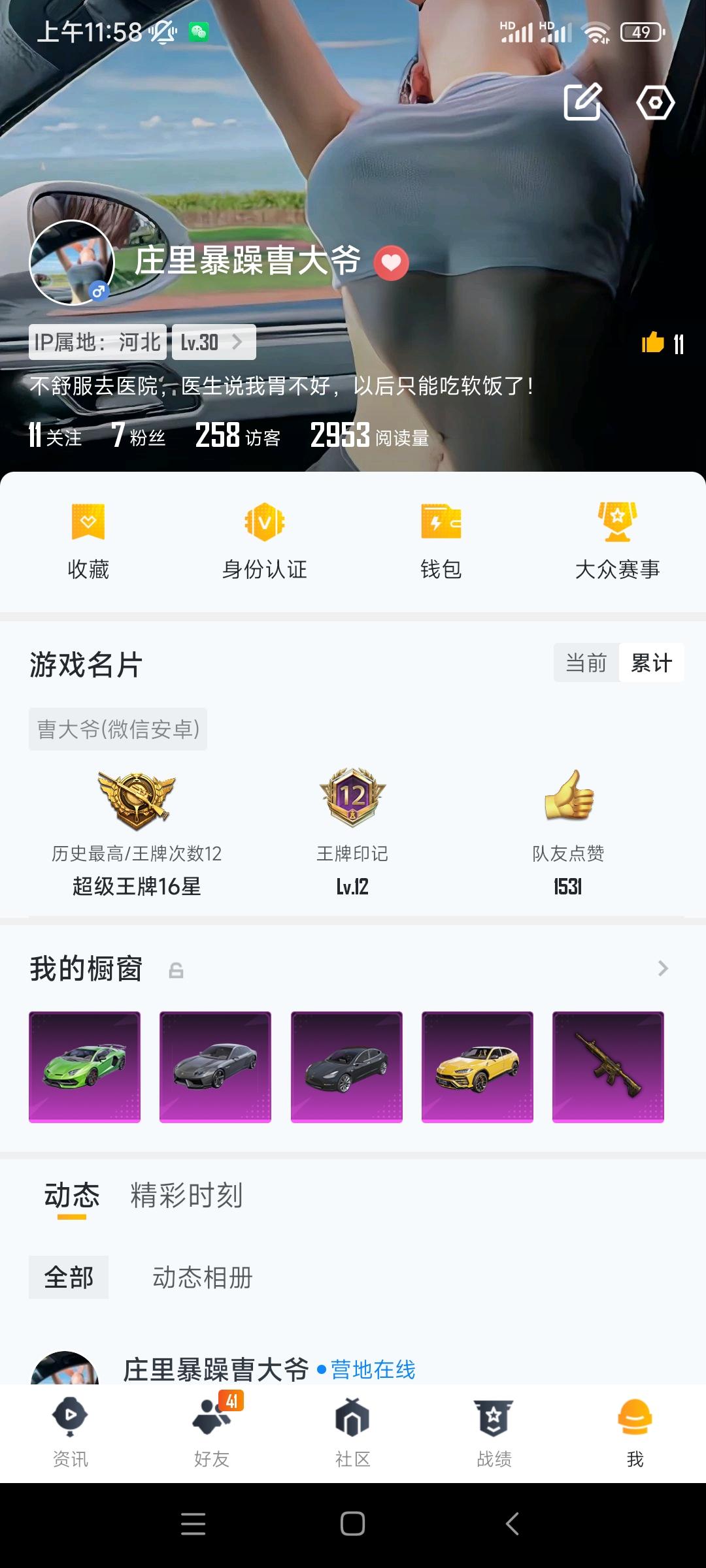
Task: Open 身份认证 identity verification icon
Action: click(x=264, y=539)
